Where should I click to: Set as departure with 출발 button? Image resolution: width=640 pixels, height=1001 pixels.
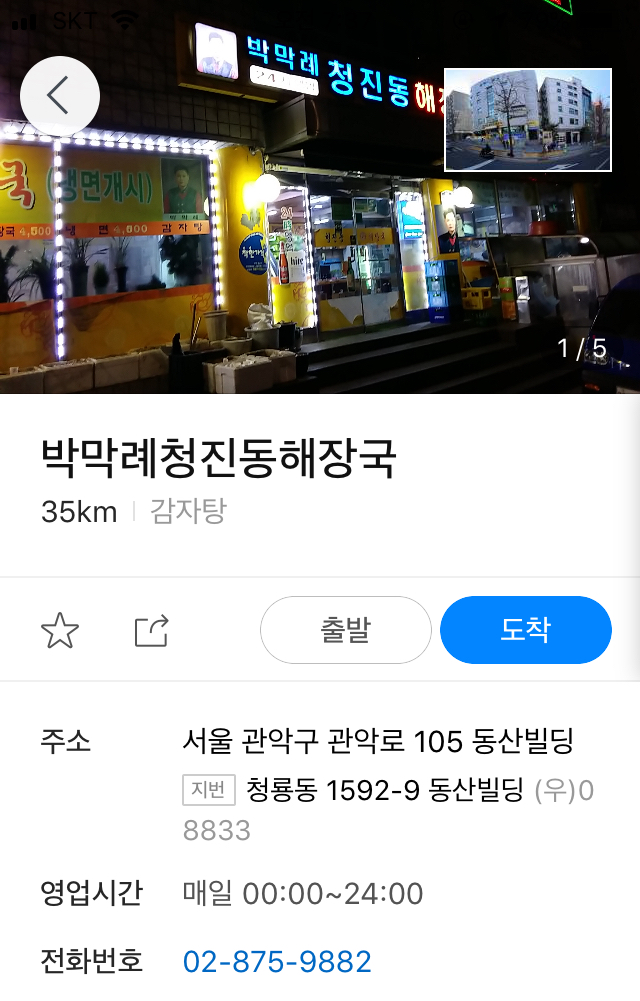(x=345, y=630)
